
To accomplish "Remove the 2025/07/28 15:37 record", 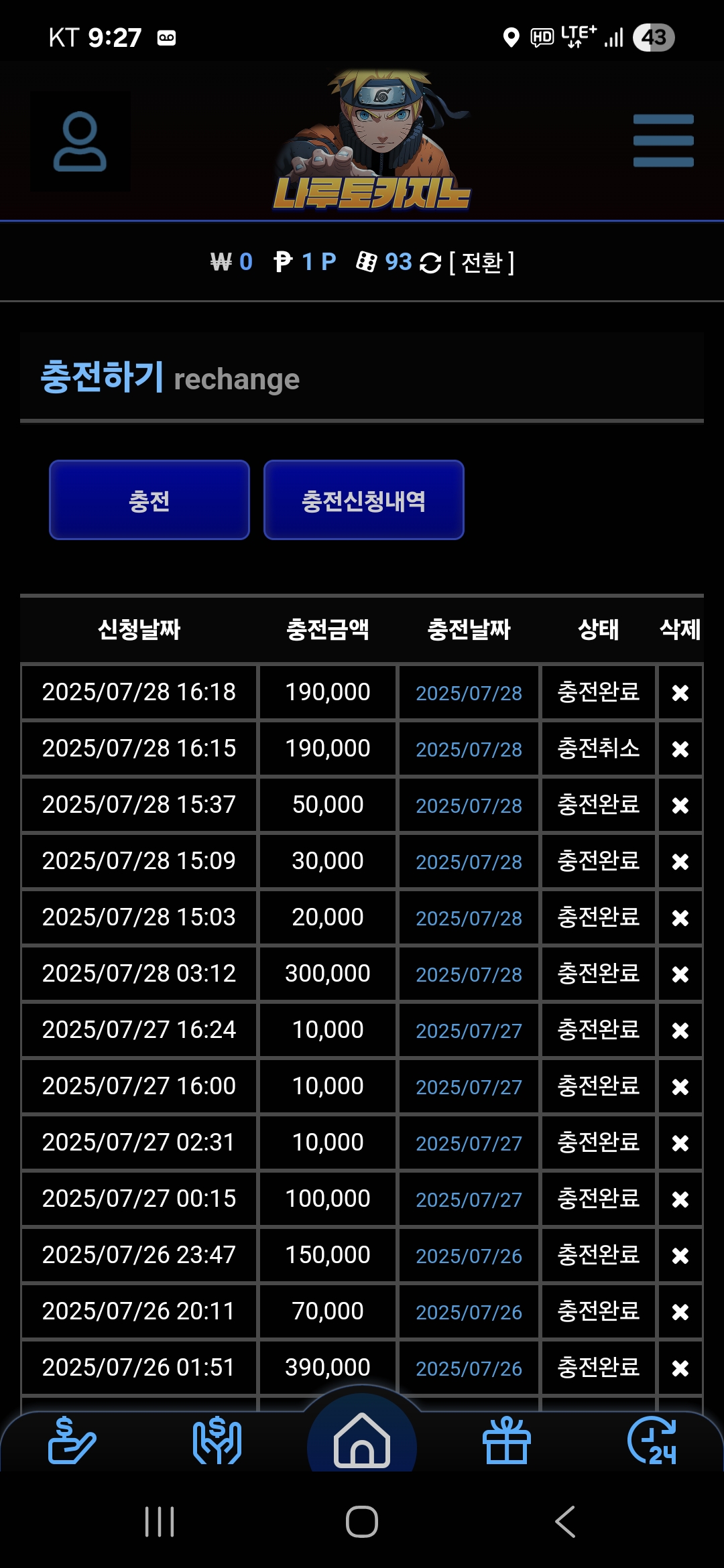I will pos(680,805).
